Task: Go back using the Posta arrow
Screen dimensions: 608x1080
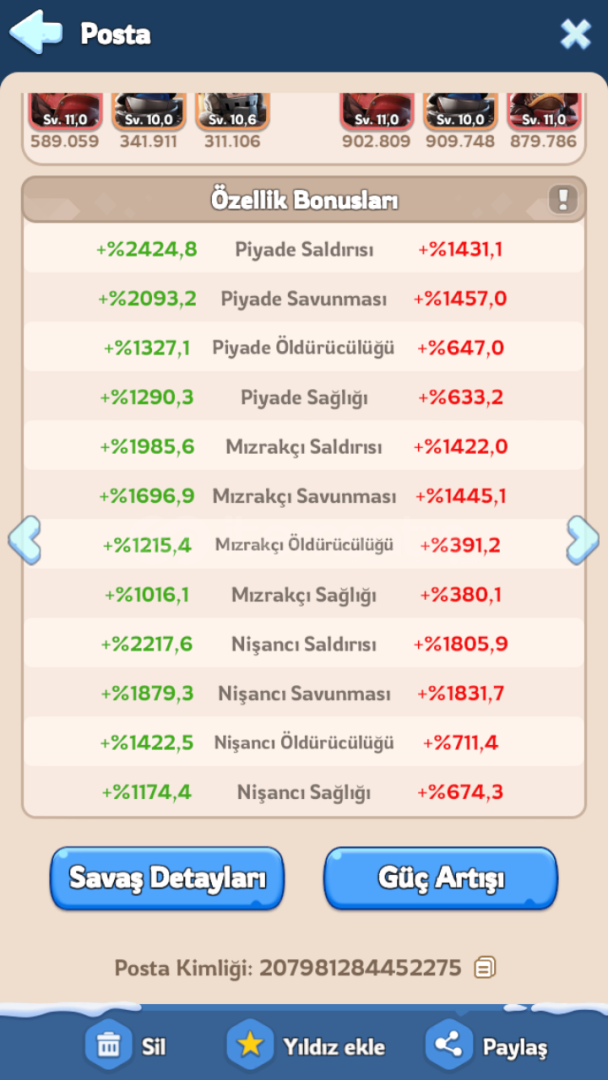Action: [35, 32]
